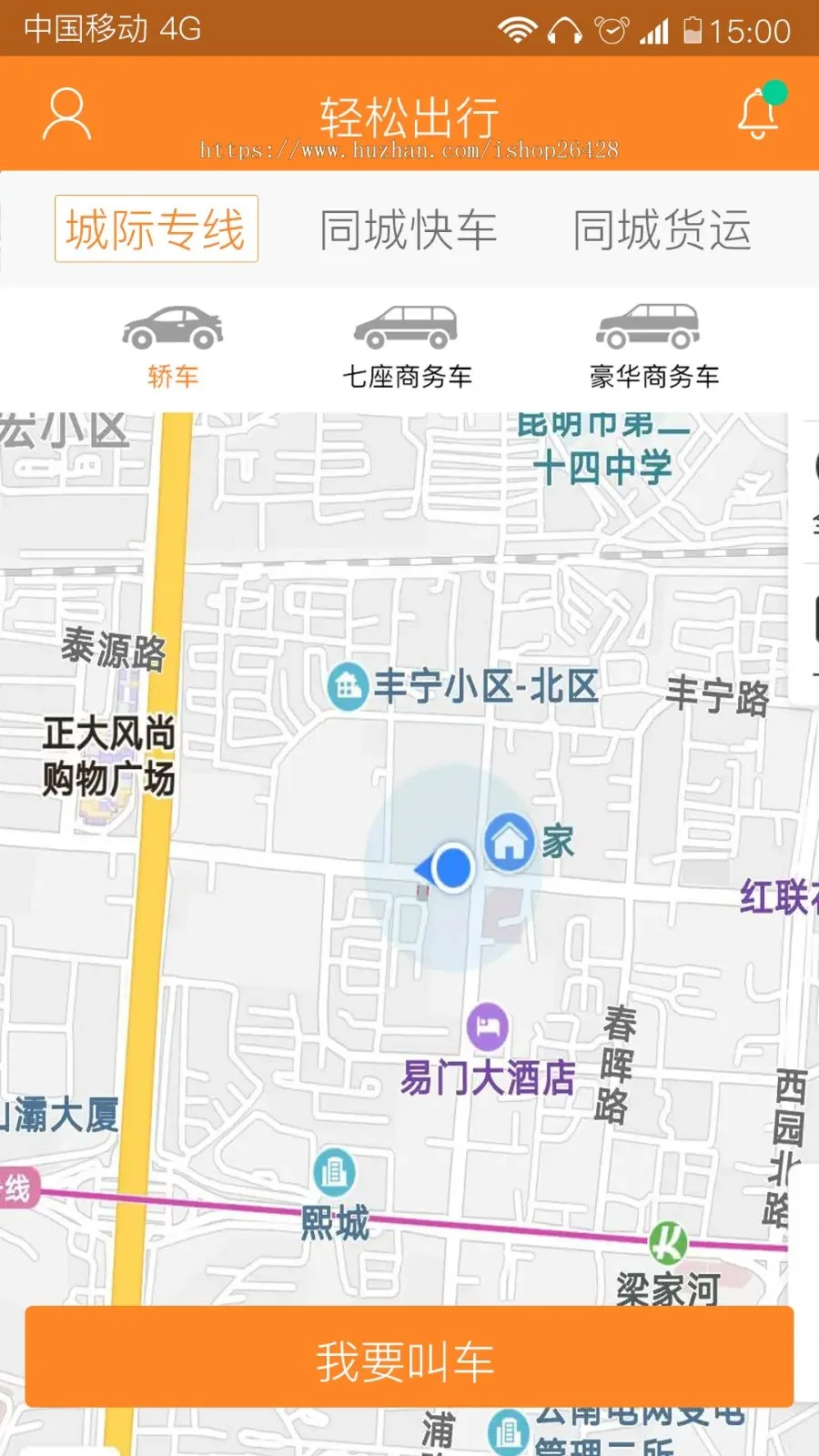Tap the 春晖路 road label on map

click(x=618, y=1060)
